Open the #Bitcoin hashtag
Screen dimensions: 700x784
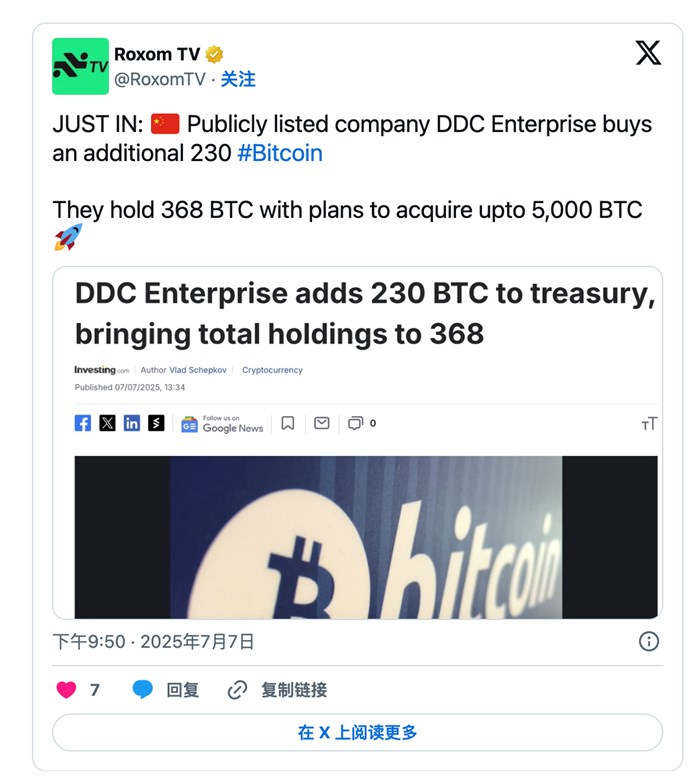(x=280, y=153)
